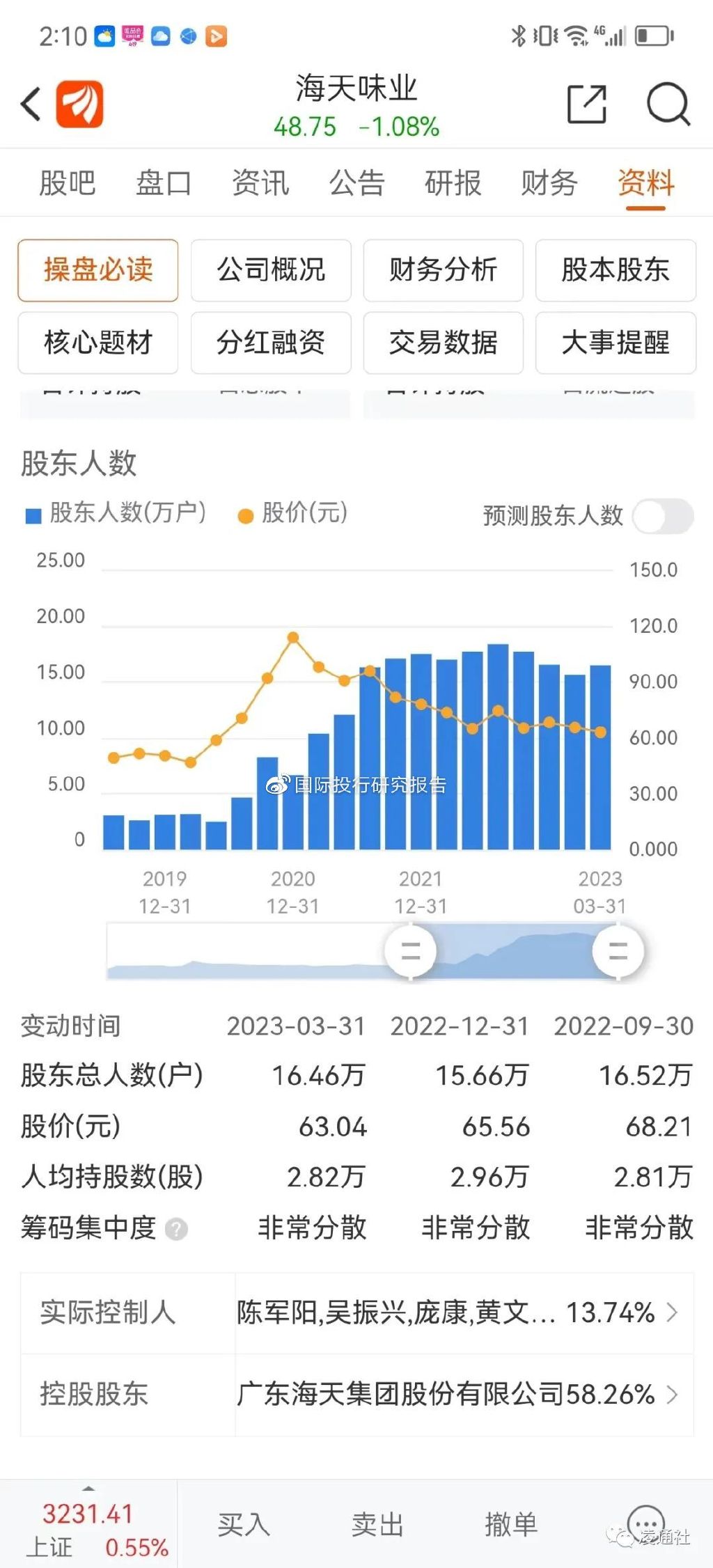
Task: Open the 控股股东 details row
Action: (x=356, y=1394)
